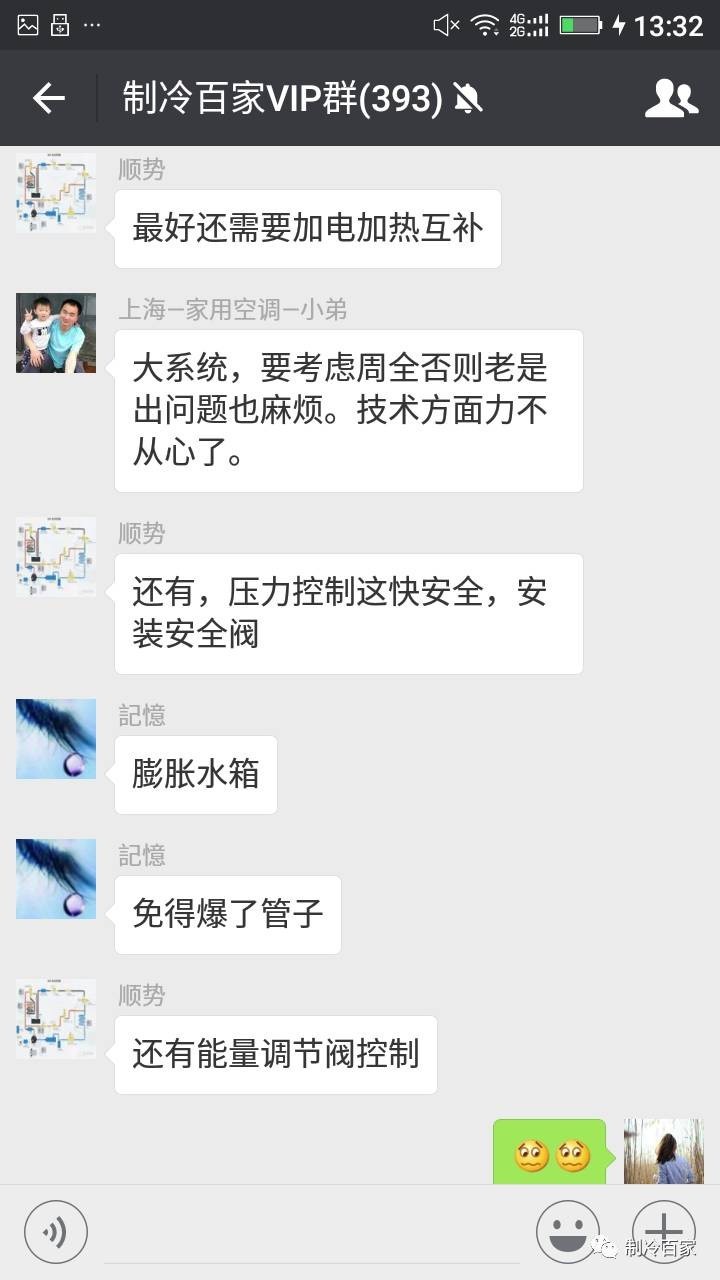
Task: Open 上海-家用空调-小弟's profile avatar
Action: (x=56, y=333)
